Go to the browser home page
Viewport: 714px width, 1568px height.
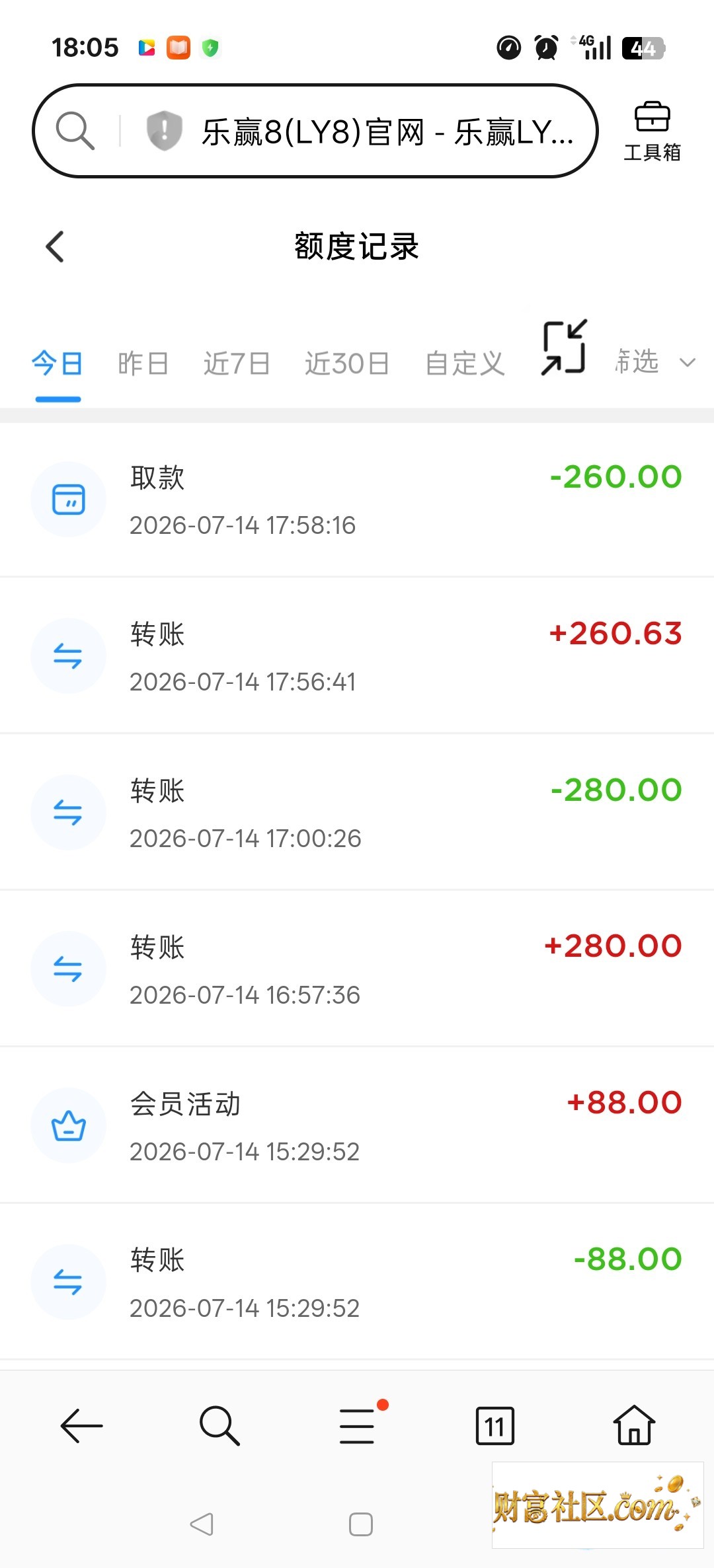(x=634, y=1425)
